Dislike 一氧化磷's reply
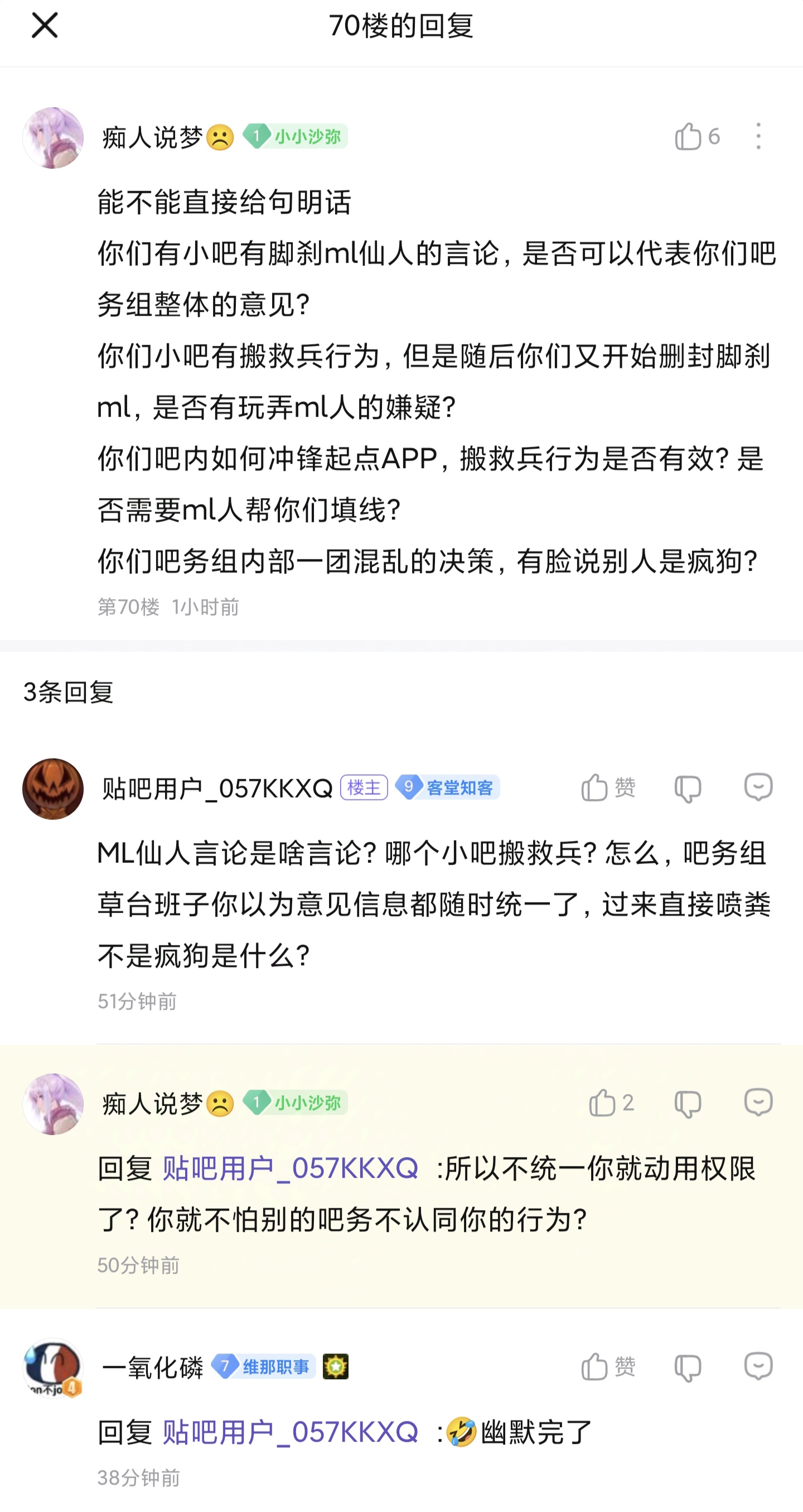 point(688,1367)
